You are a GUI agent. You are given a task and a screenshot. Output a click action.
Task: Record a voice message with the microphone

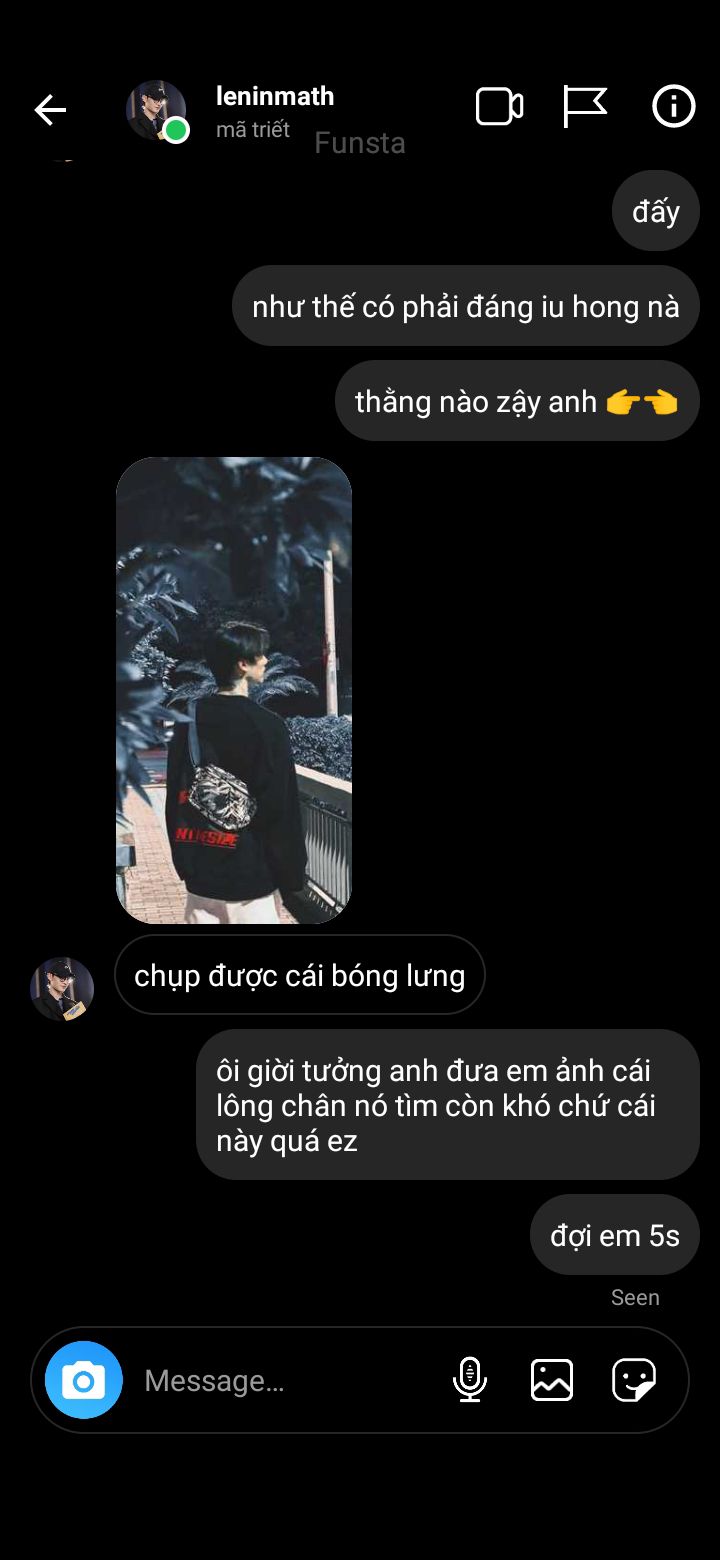pyautogui.click(x=469, y=1380)
